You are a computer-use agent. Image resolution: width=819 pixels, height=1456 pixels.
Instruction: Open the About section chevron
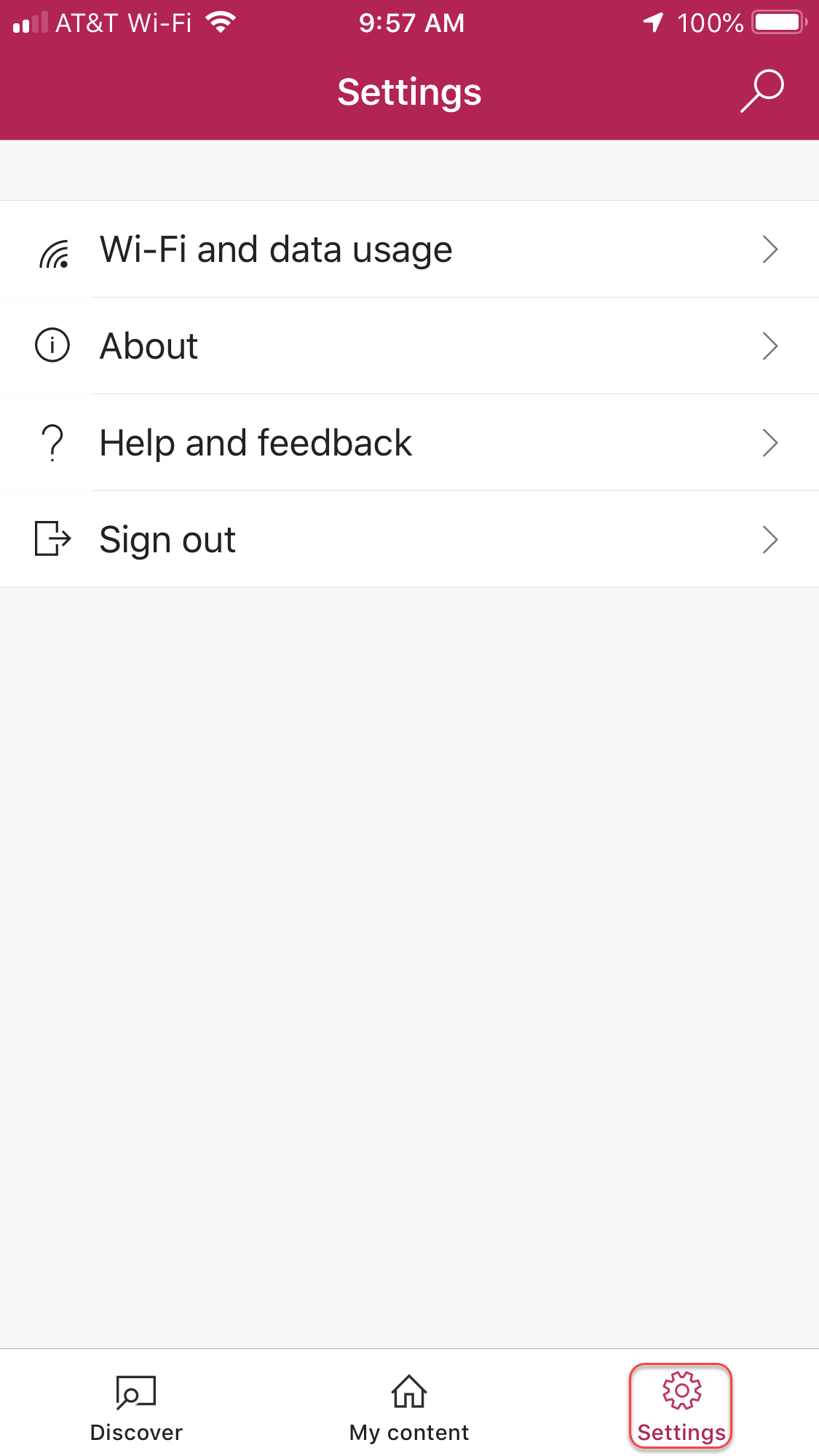tap(771, 346)
